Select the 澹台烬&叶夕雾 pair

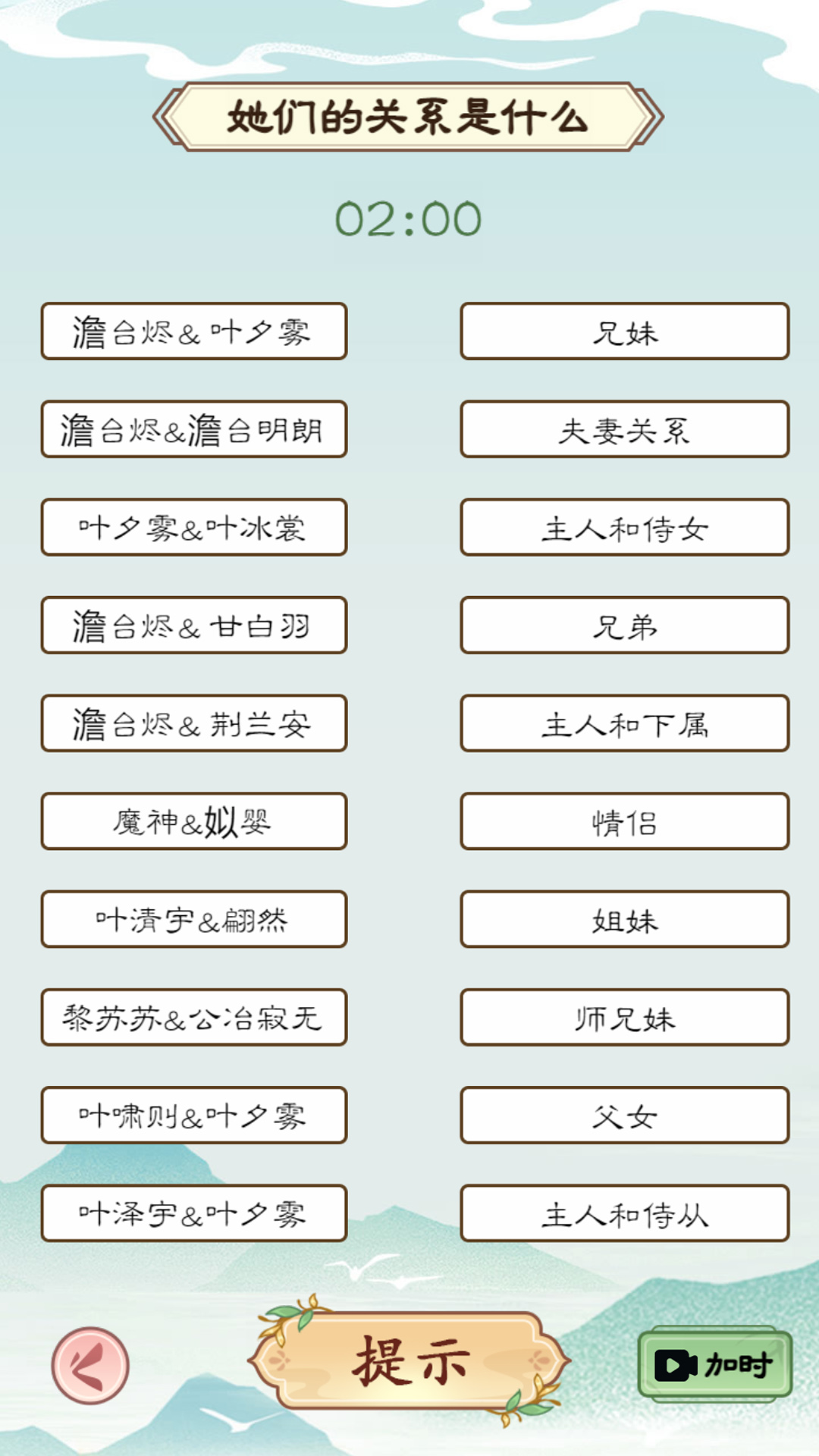coord(193,331)
